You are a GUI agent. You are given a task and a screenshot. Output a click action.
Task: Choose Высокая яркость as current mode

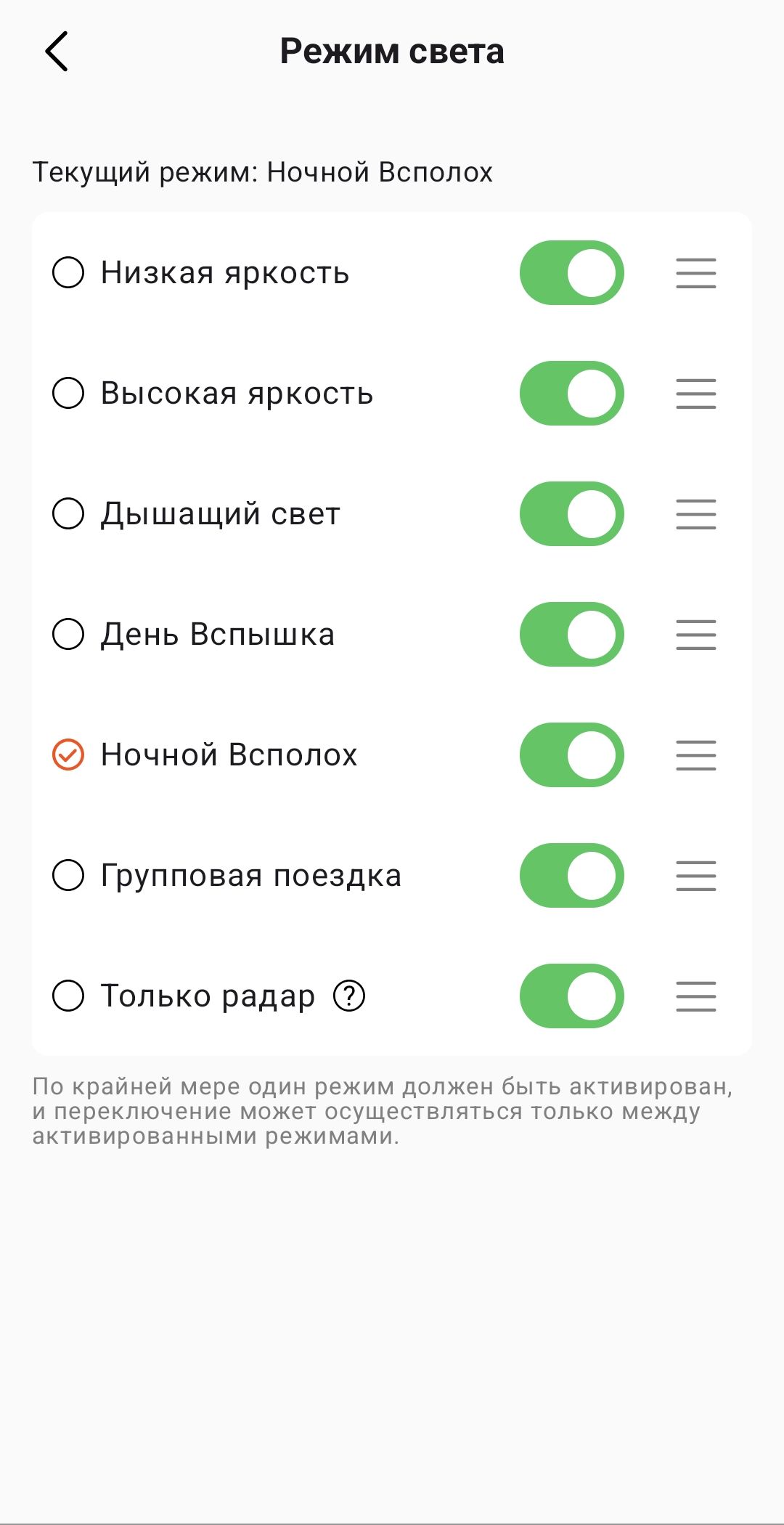[x=68, y=394]
